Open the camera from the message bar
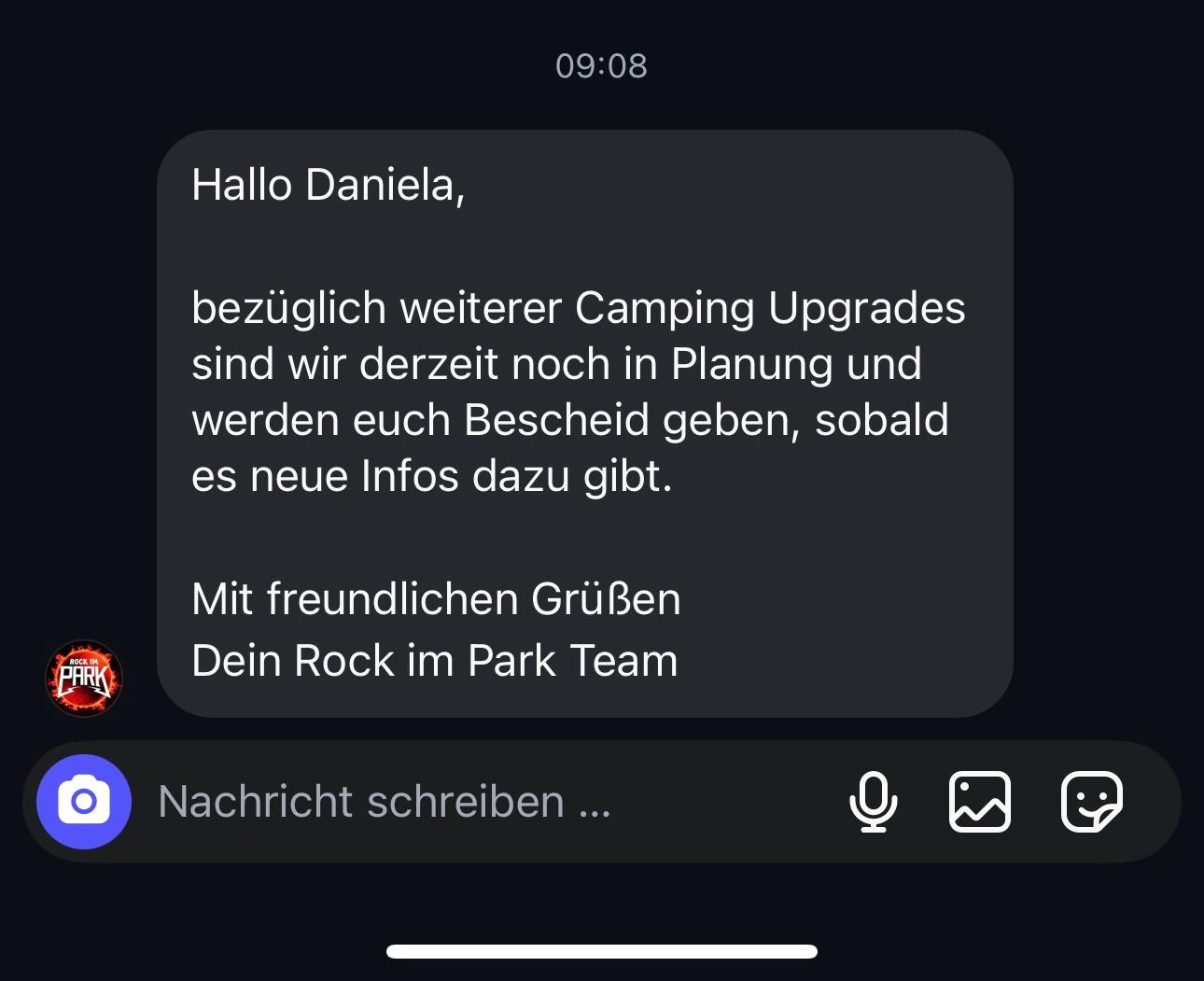This screenshot has height=981, width=1204. pos(84,802)
